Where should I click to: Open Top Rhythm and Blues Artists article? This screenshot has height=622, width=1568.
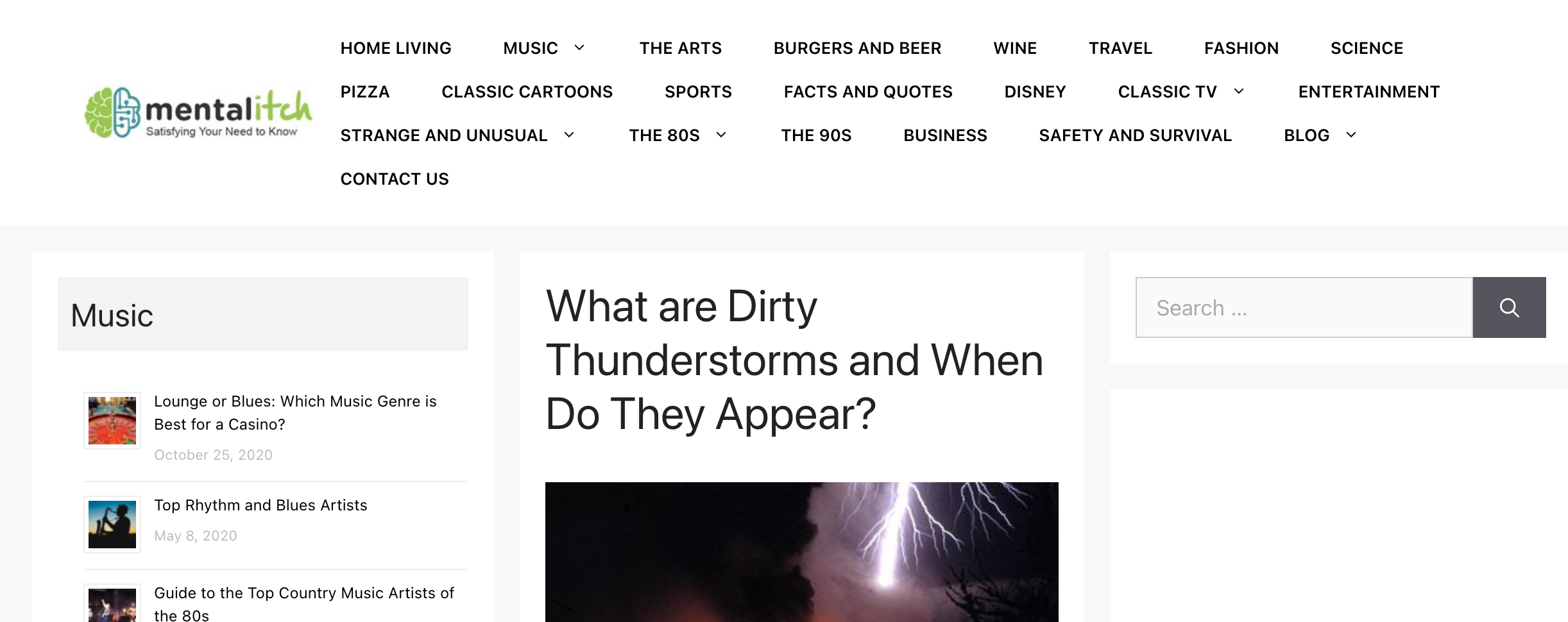coord(260,505)
